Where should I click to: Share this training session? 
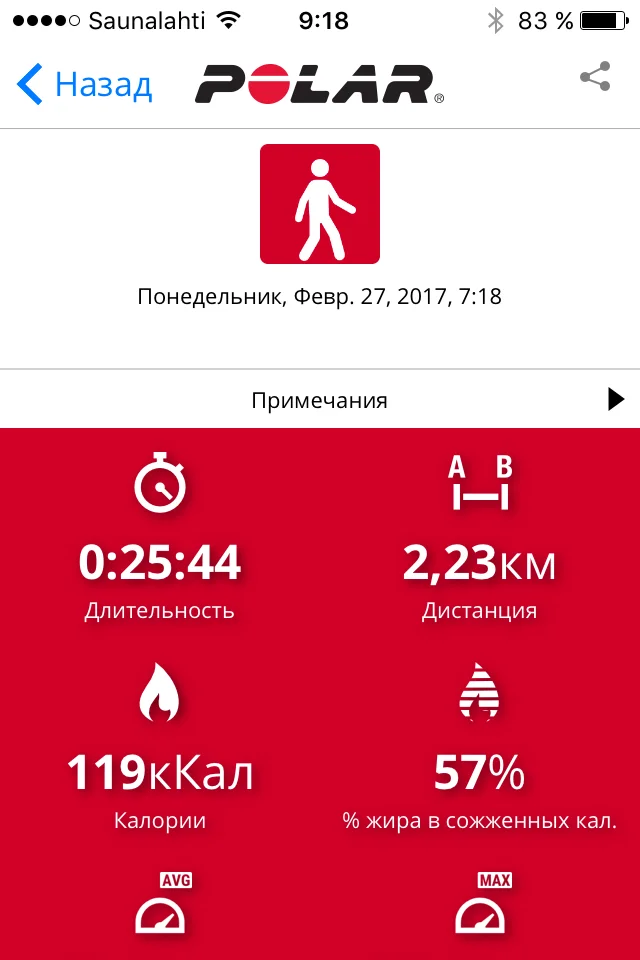pos(595,78)
